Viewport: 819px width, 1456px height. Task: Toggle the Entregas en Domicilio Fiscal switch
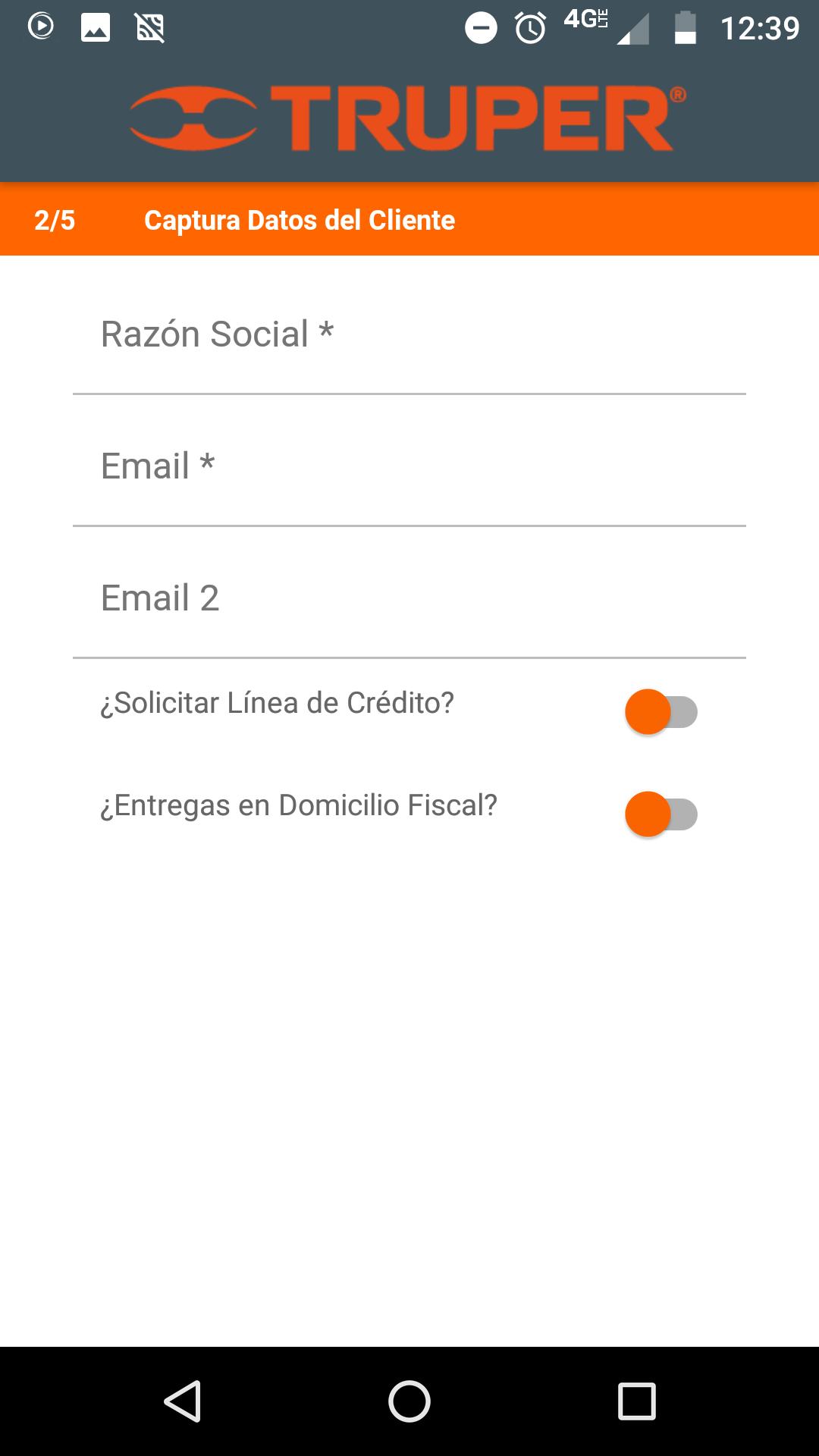tap(661, 814)
